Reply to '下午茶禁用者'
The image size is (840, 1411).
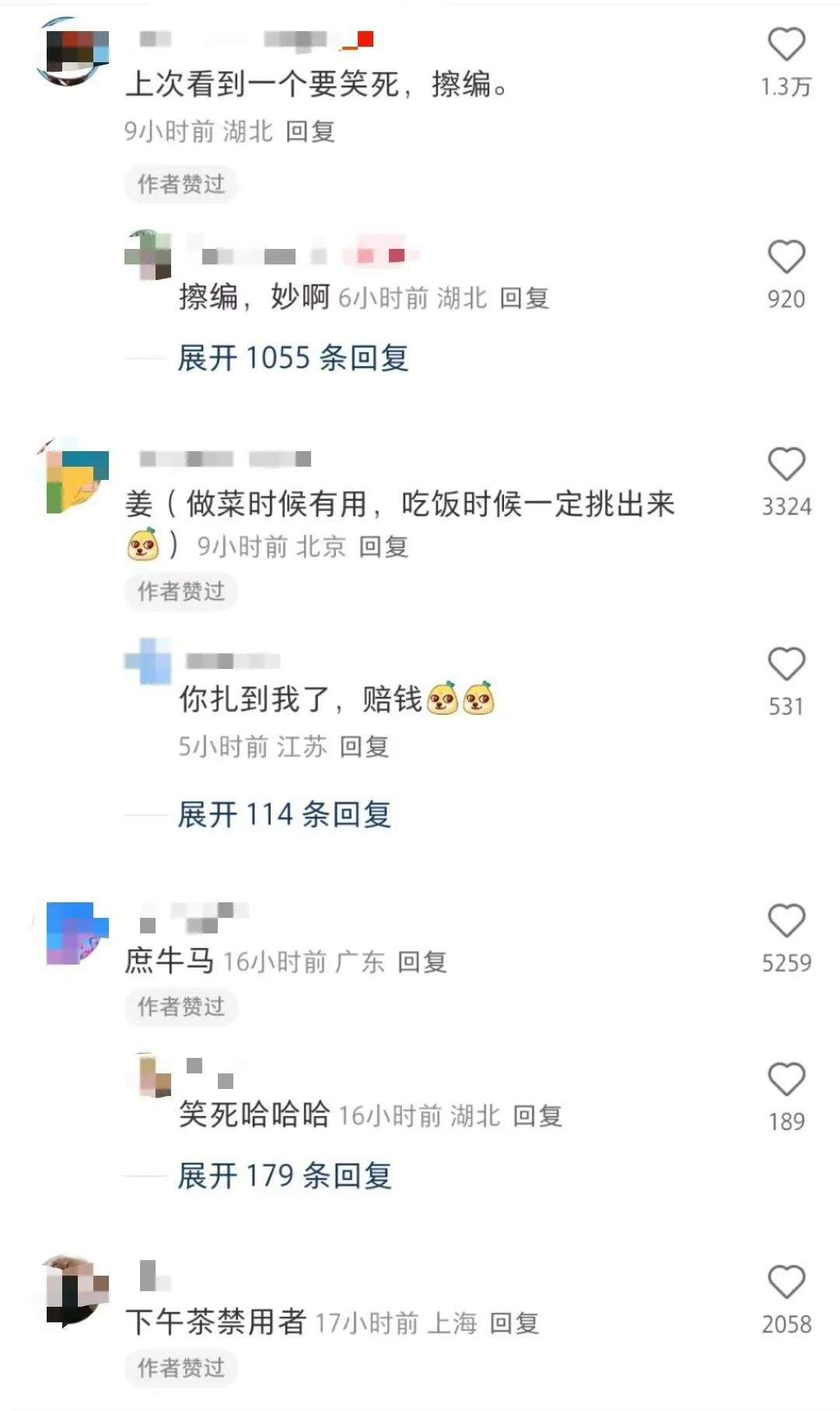(x=513, y=1323)
